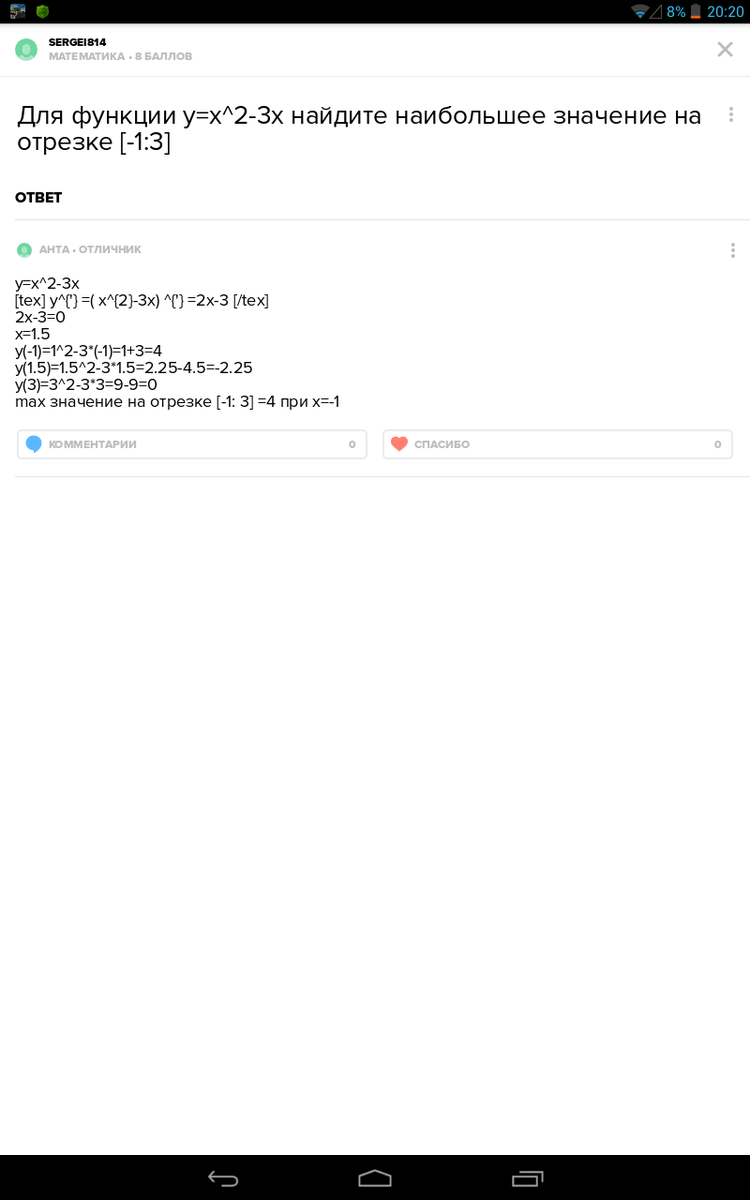Open overflow menu for Анта's answer
This screenshot has height=1200, width=750.
[x=732, y=250]
